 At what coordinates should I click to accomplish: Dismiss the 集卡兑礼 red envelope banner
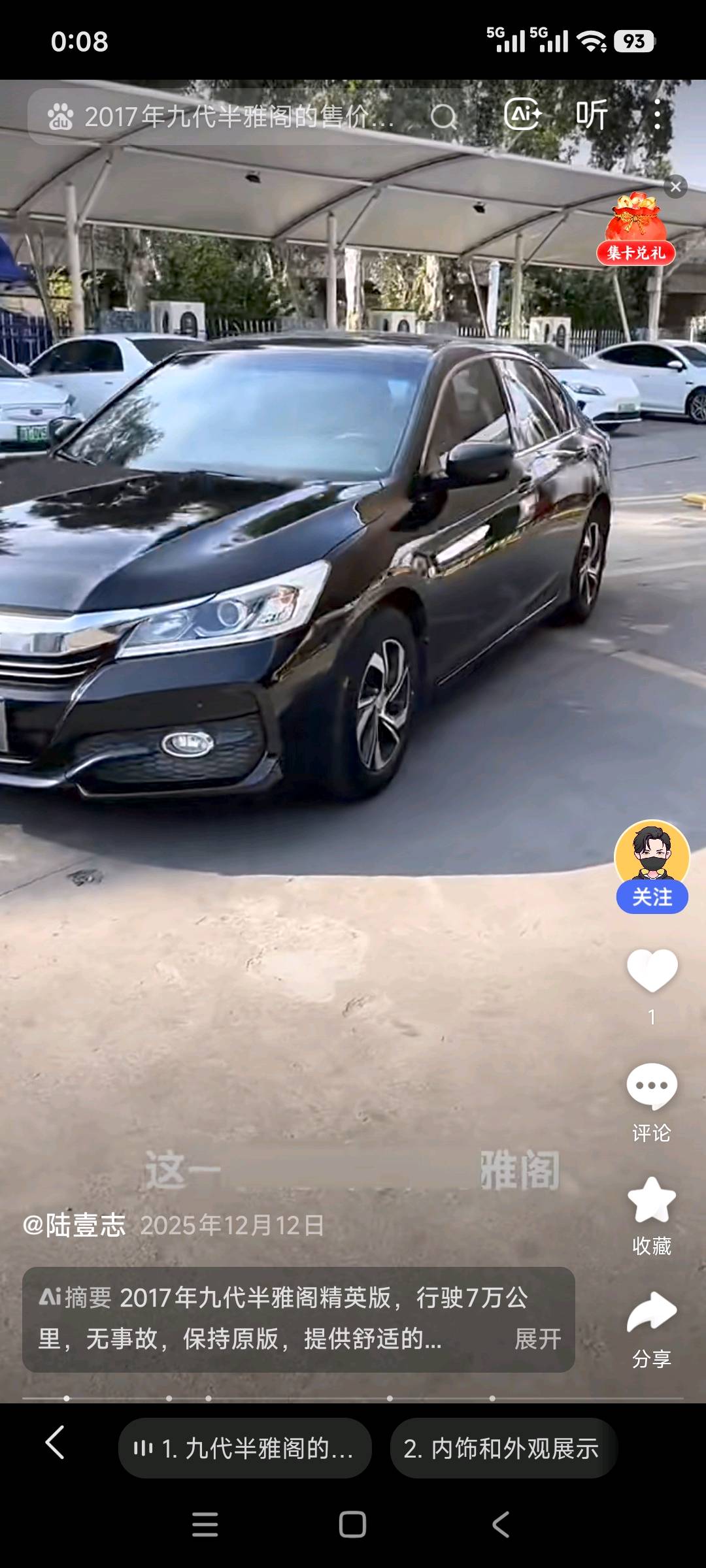(x=676, y=187)
